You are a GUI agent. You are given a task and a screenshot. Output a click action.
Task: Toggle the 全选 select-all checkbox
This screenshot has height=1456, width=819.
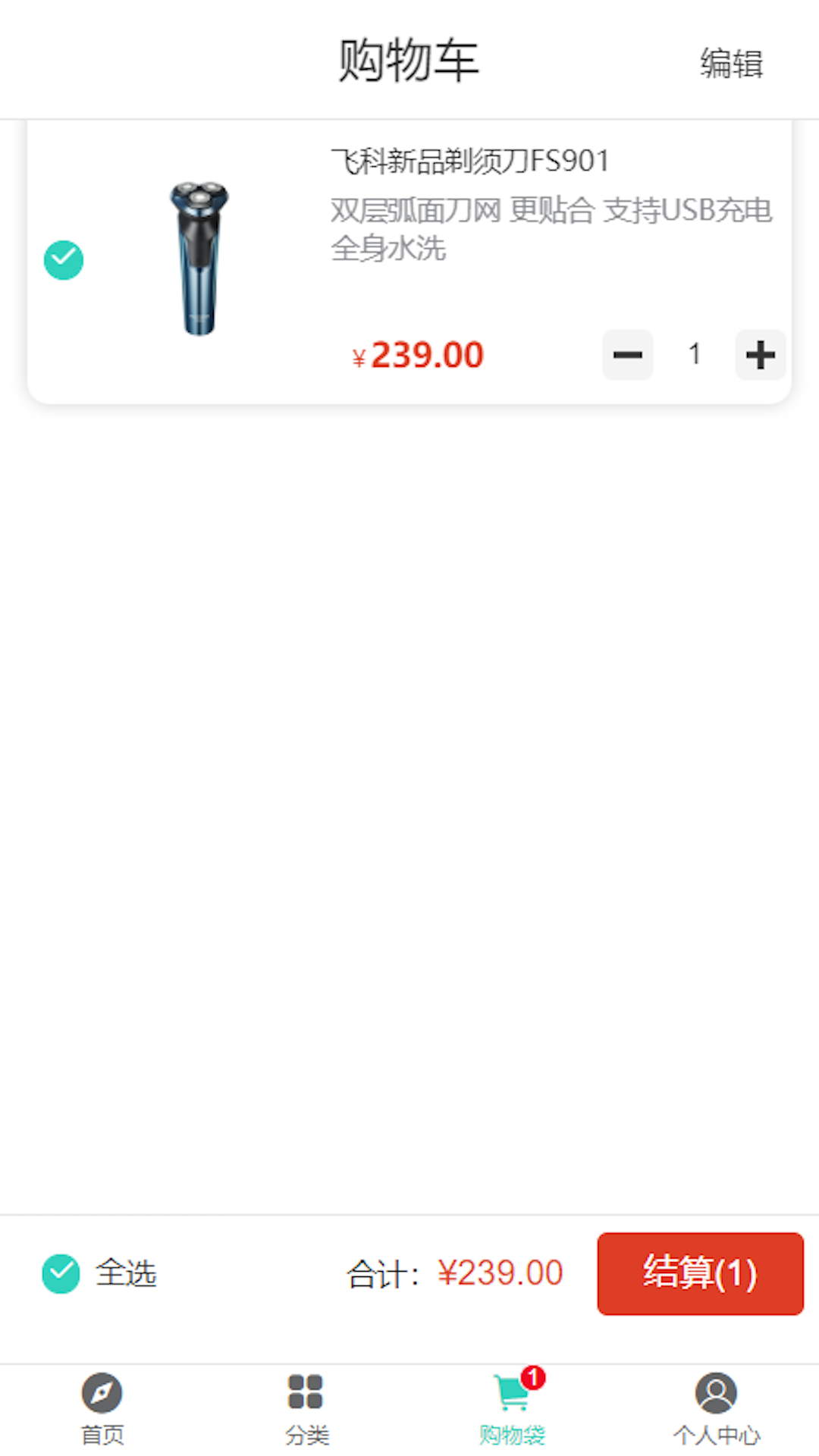61,1273
